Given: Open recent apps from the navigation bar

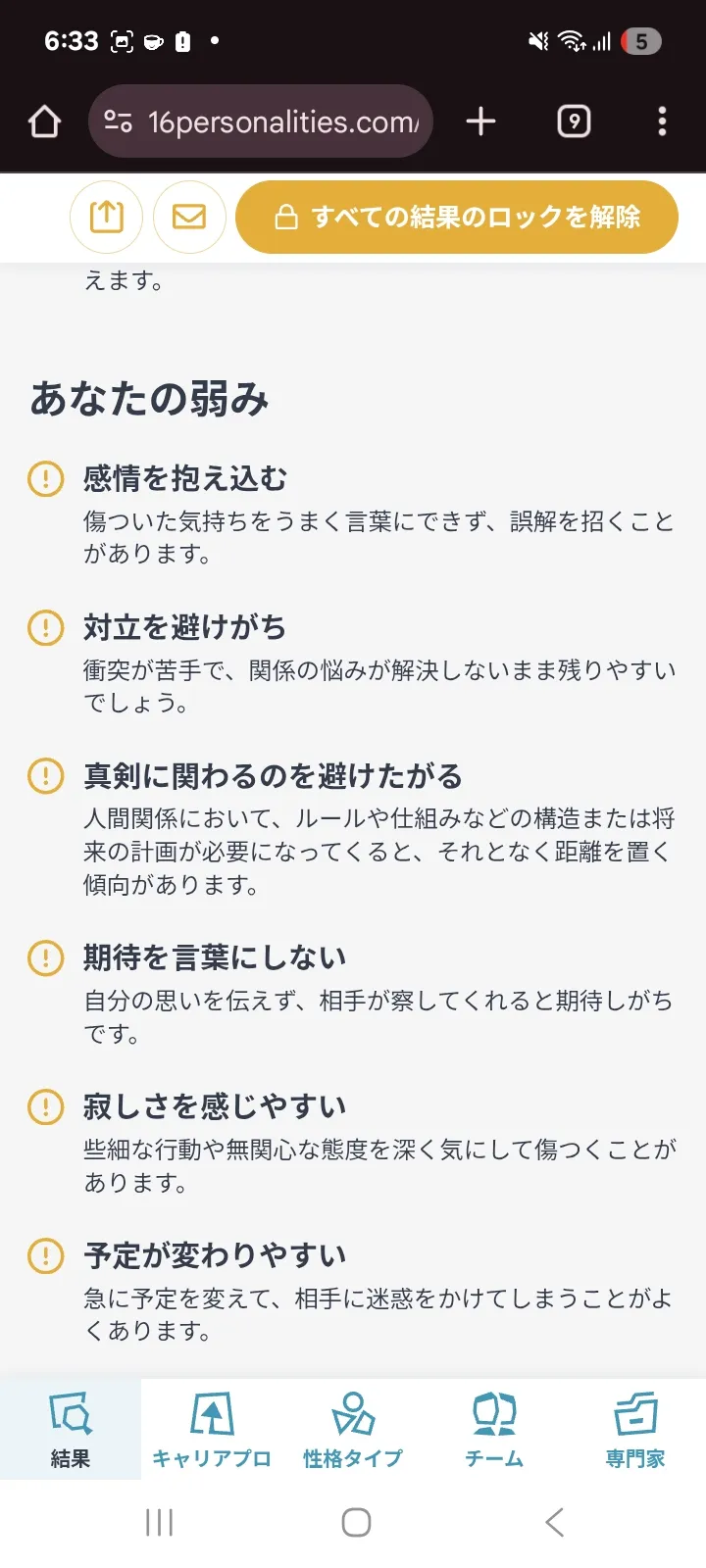Looking at the screenshot, I should 159,1522.
